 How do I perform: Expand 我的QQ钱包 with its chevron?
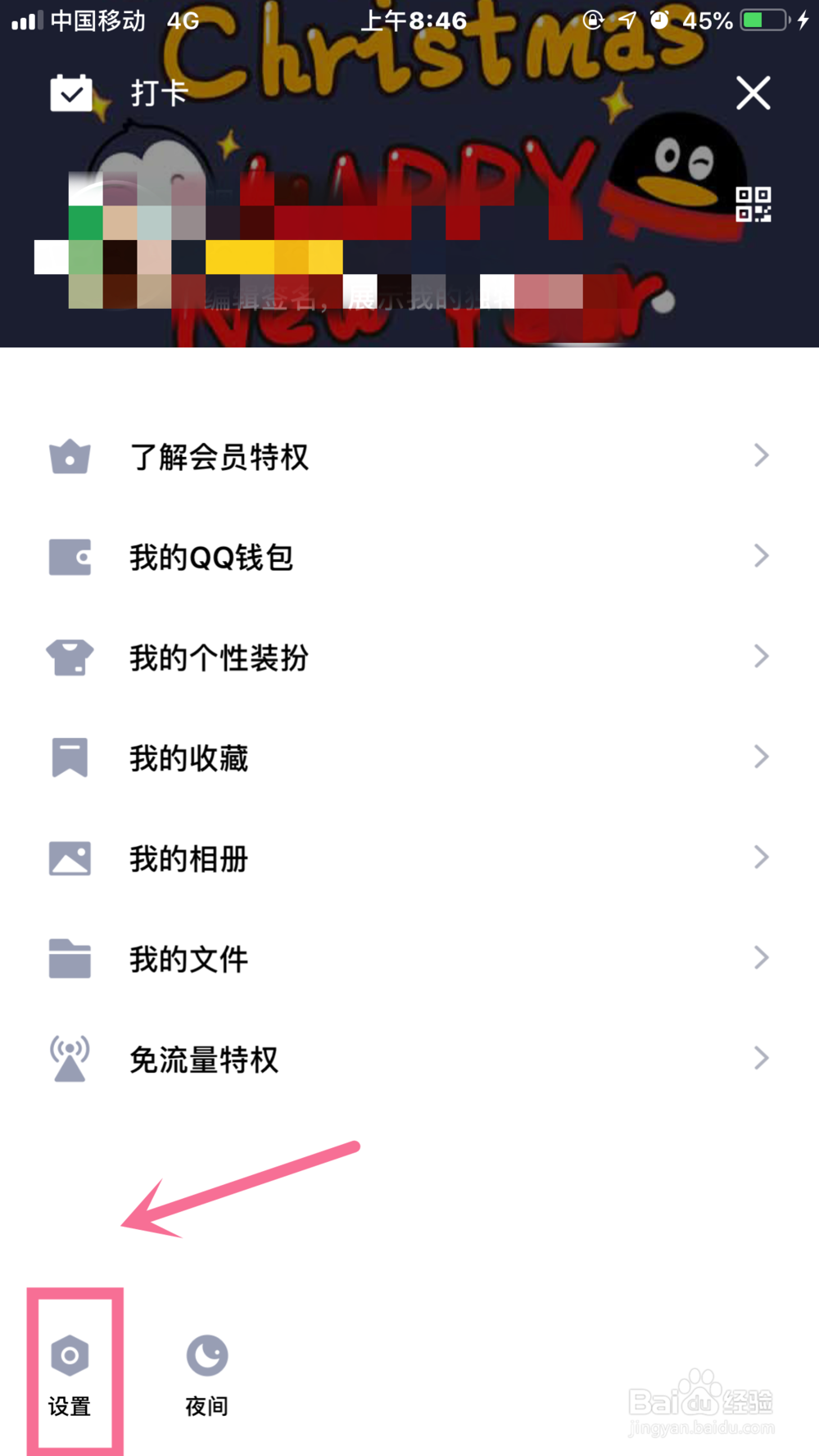coord(759,556)
